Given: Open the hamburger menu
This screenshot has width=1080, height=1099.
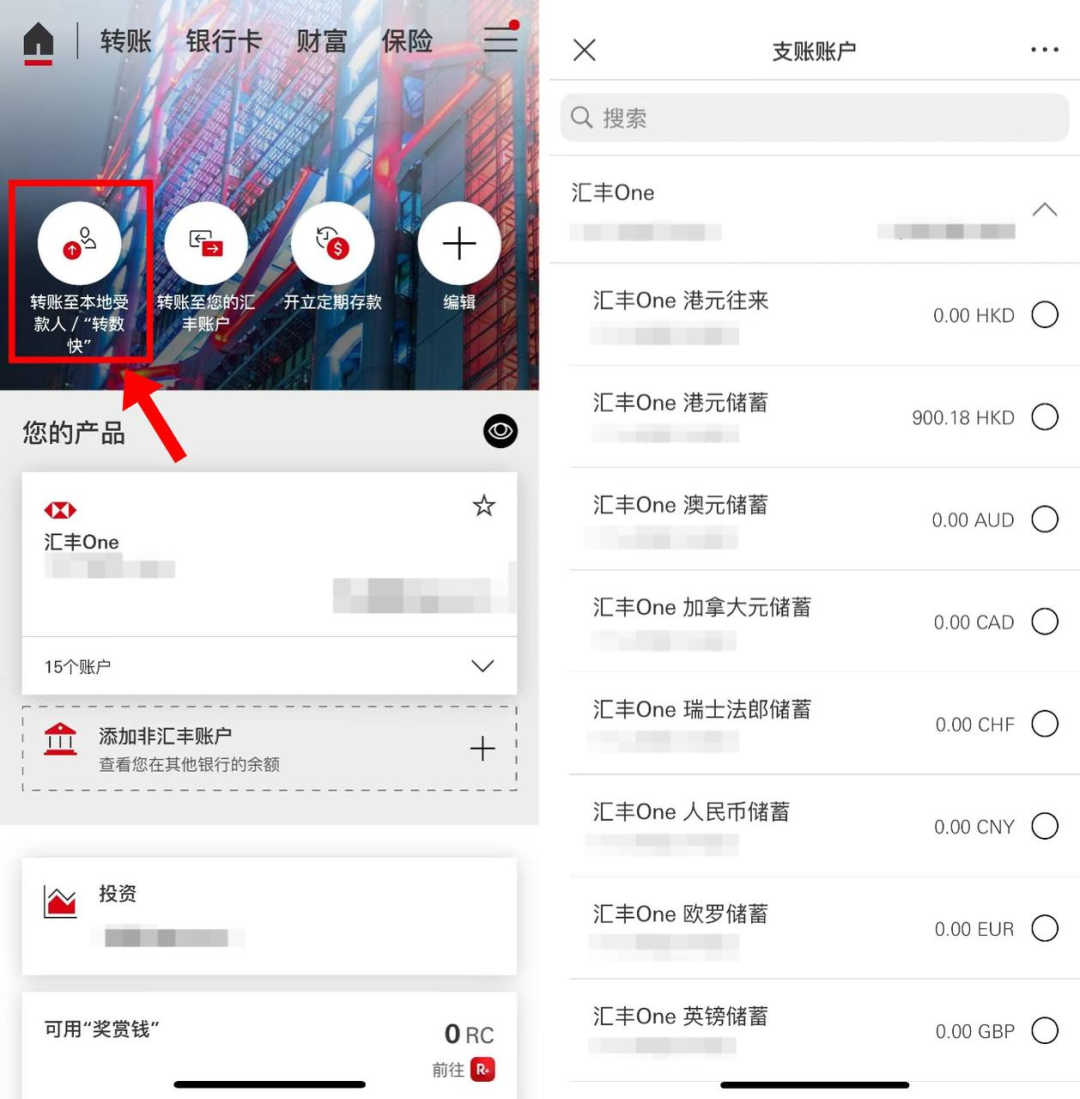Looking at the screenshot, I should pos(500,39).
